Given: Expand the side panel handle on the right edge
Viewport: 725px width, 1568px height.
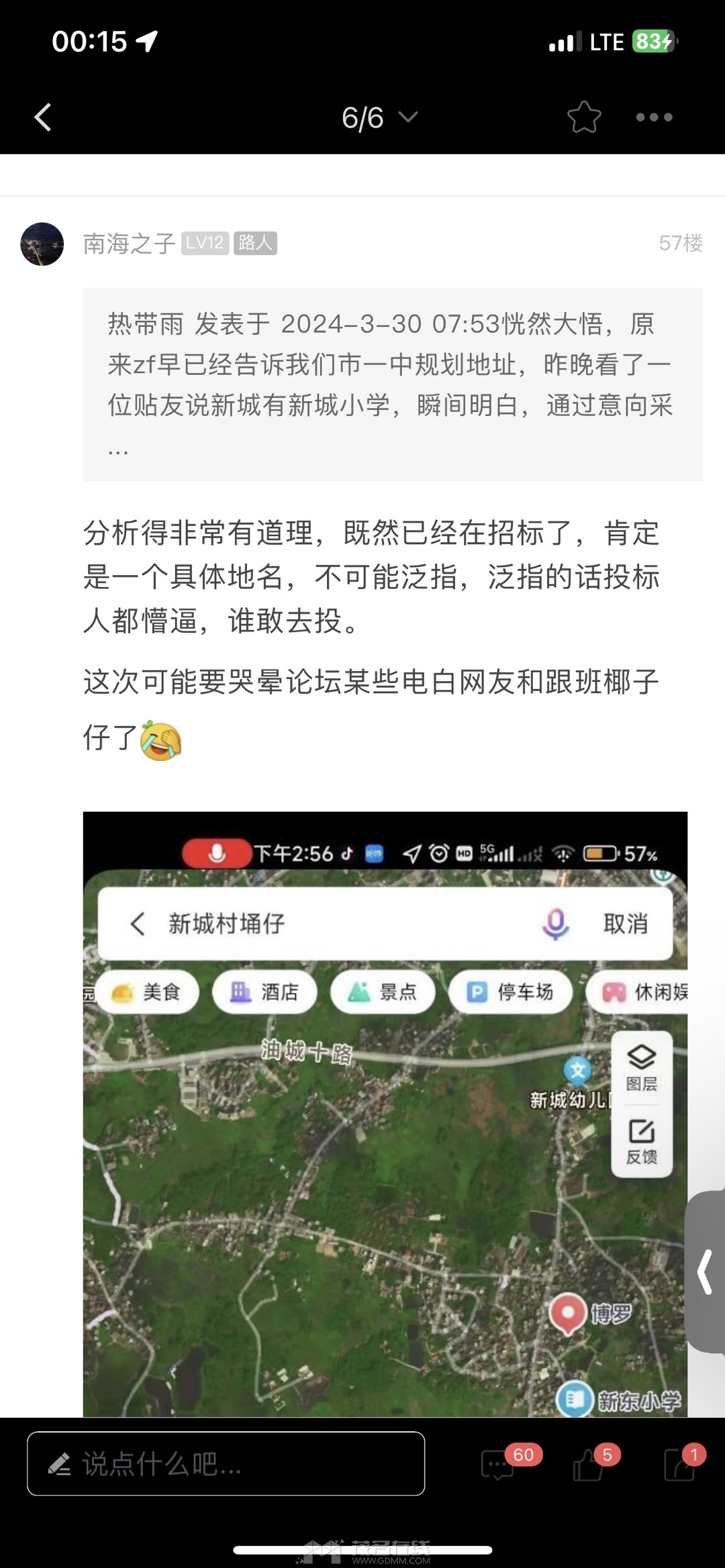Looking at the screenshot, I should (x=705, y=1271).
